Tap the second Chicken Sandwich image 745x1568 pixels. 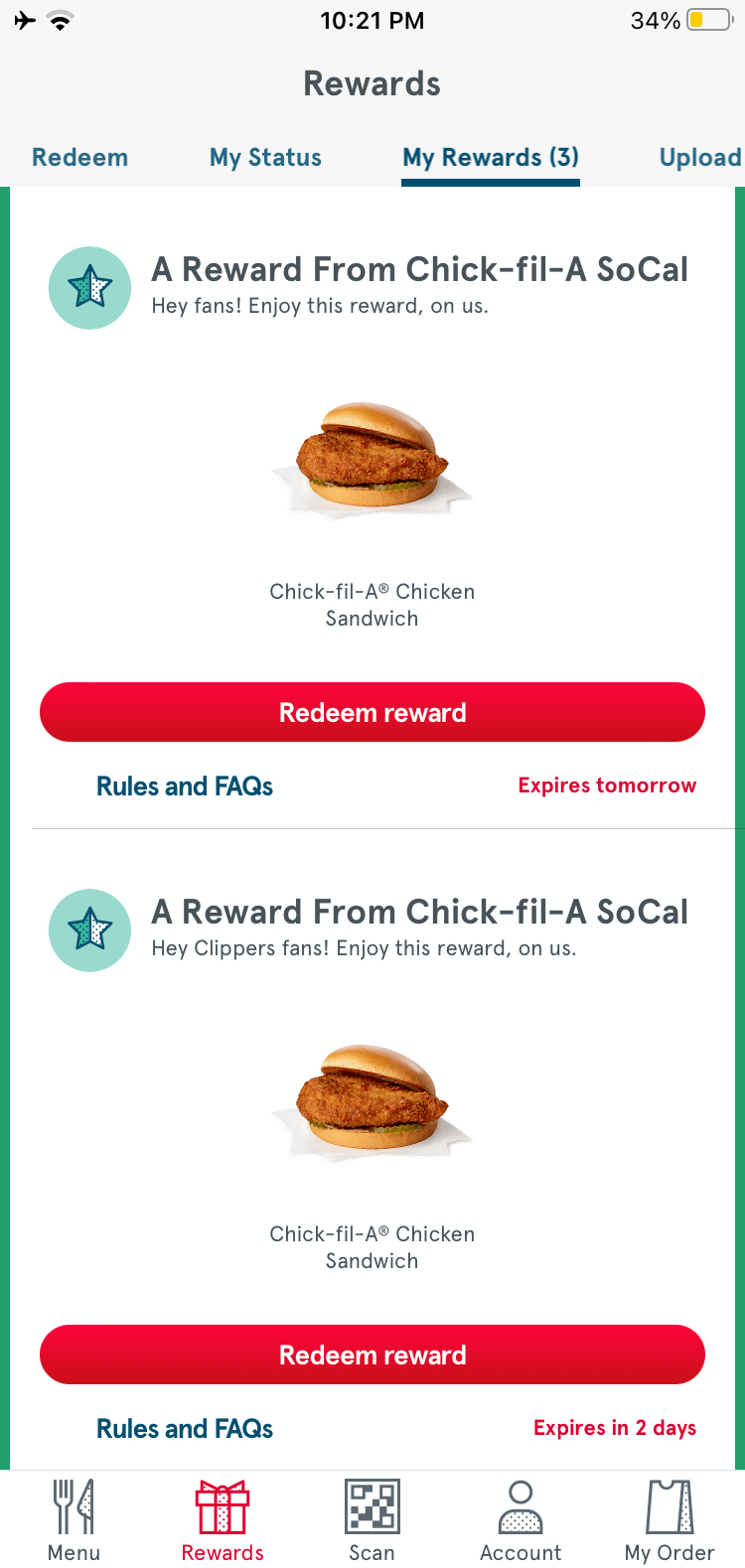(372, 1102)
